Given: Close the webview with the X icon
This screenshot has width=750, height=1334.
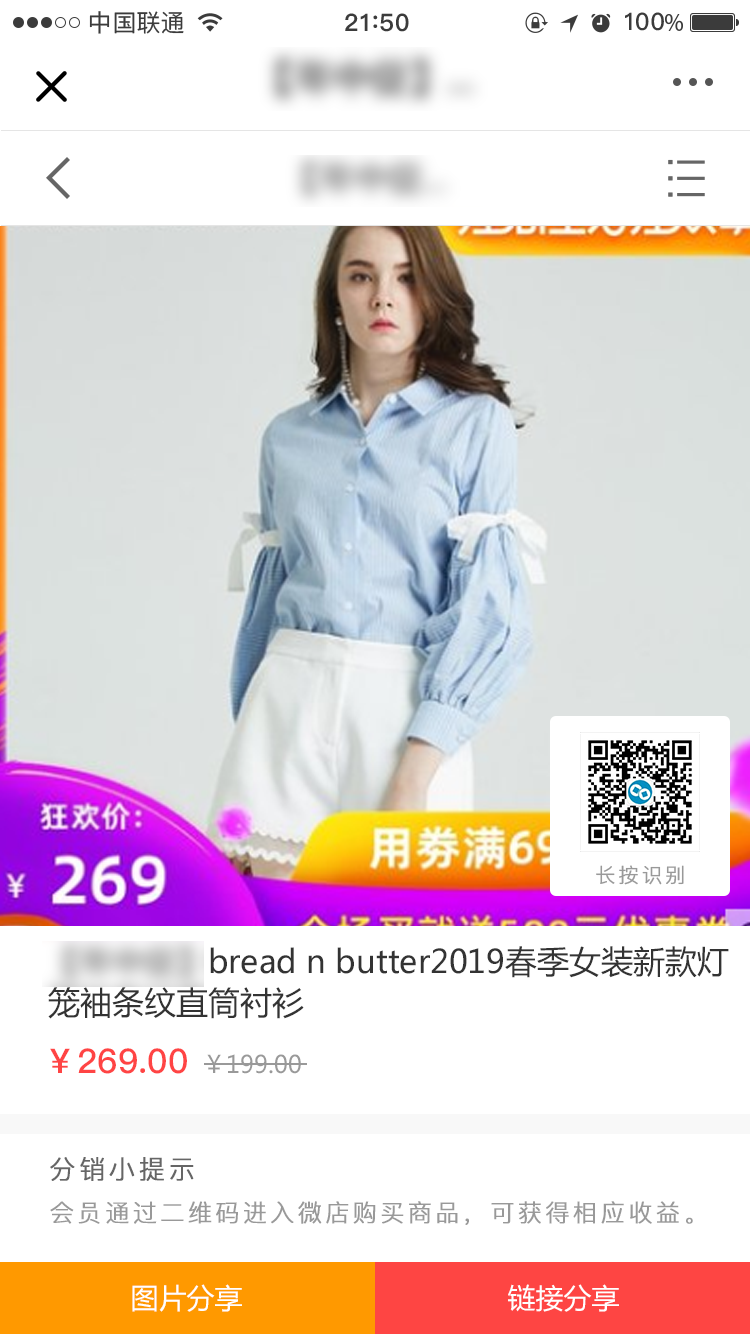Looking at the screenshot, I should 51,87.
